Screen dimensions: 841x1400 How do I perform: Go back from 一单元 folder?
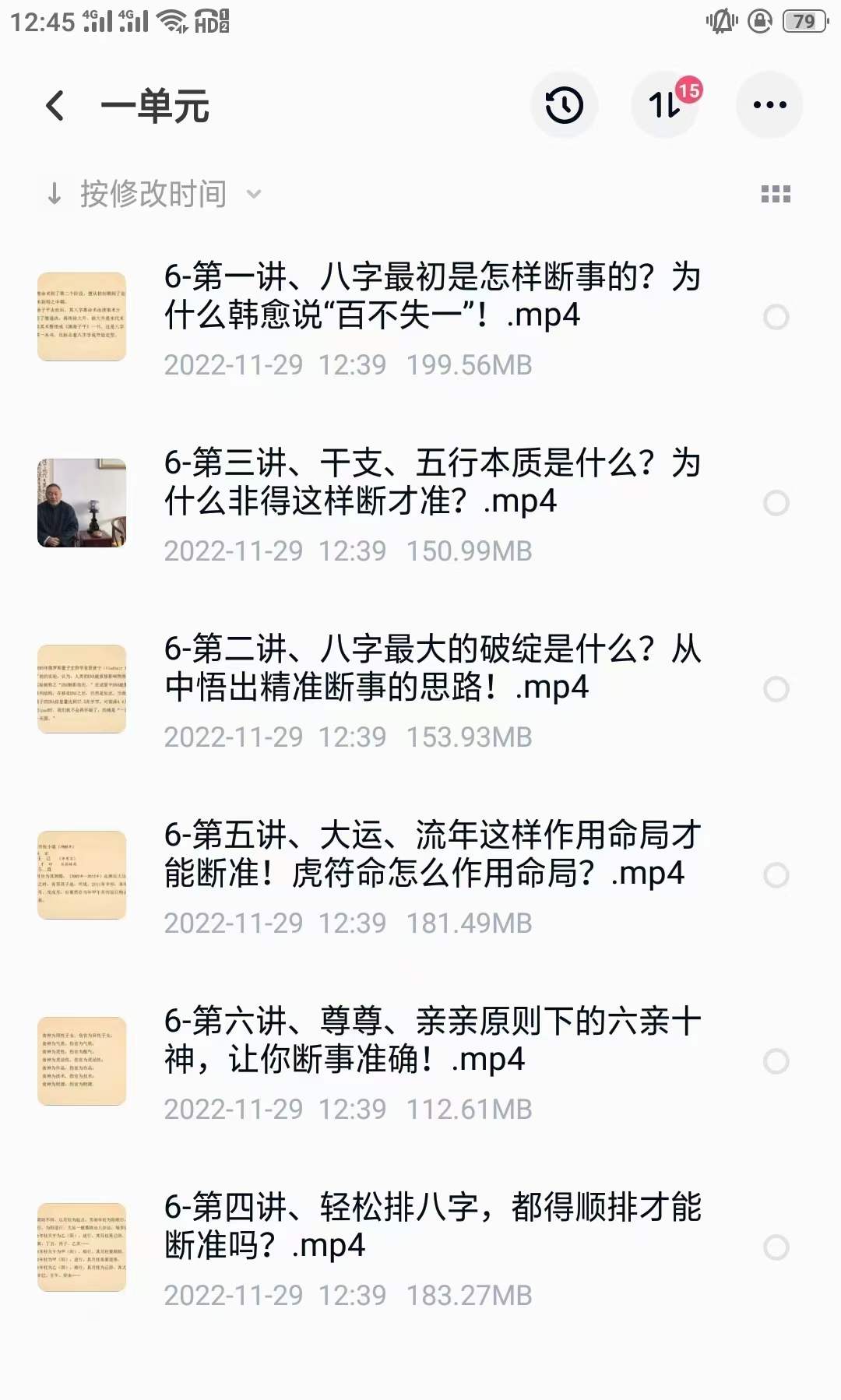point(55,106)
